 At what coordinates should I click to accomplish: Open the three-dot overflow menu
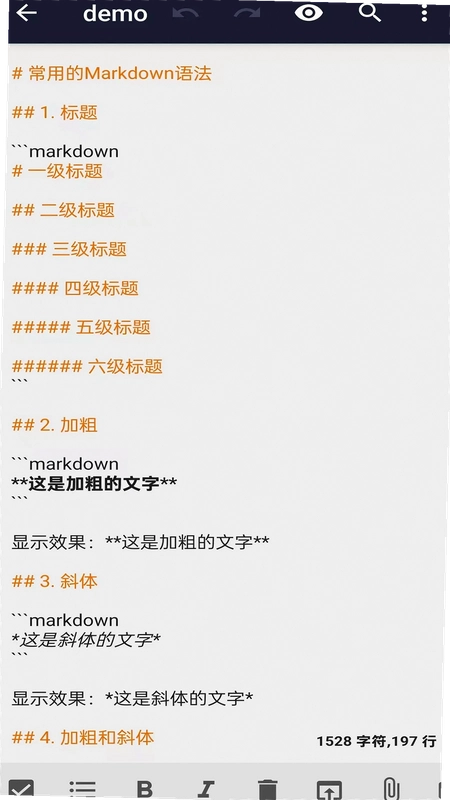coord(424,13)
